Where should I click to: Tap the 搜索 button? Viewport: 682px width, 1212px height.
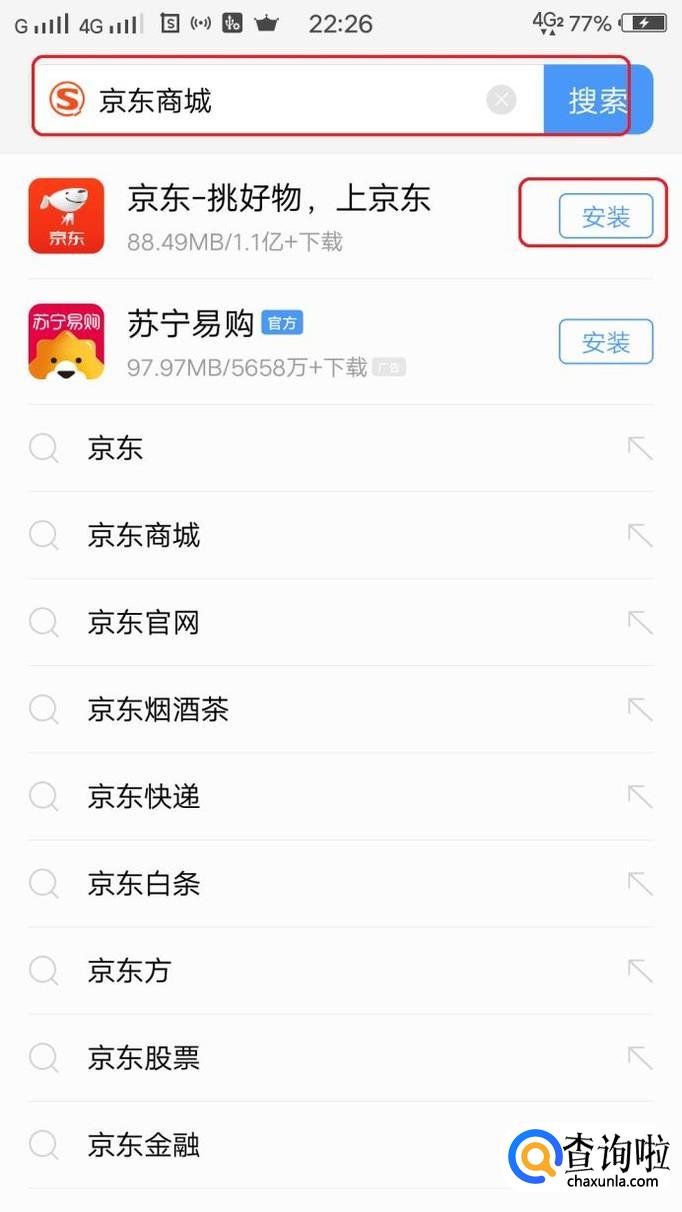597,100
